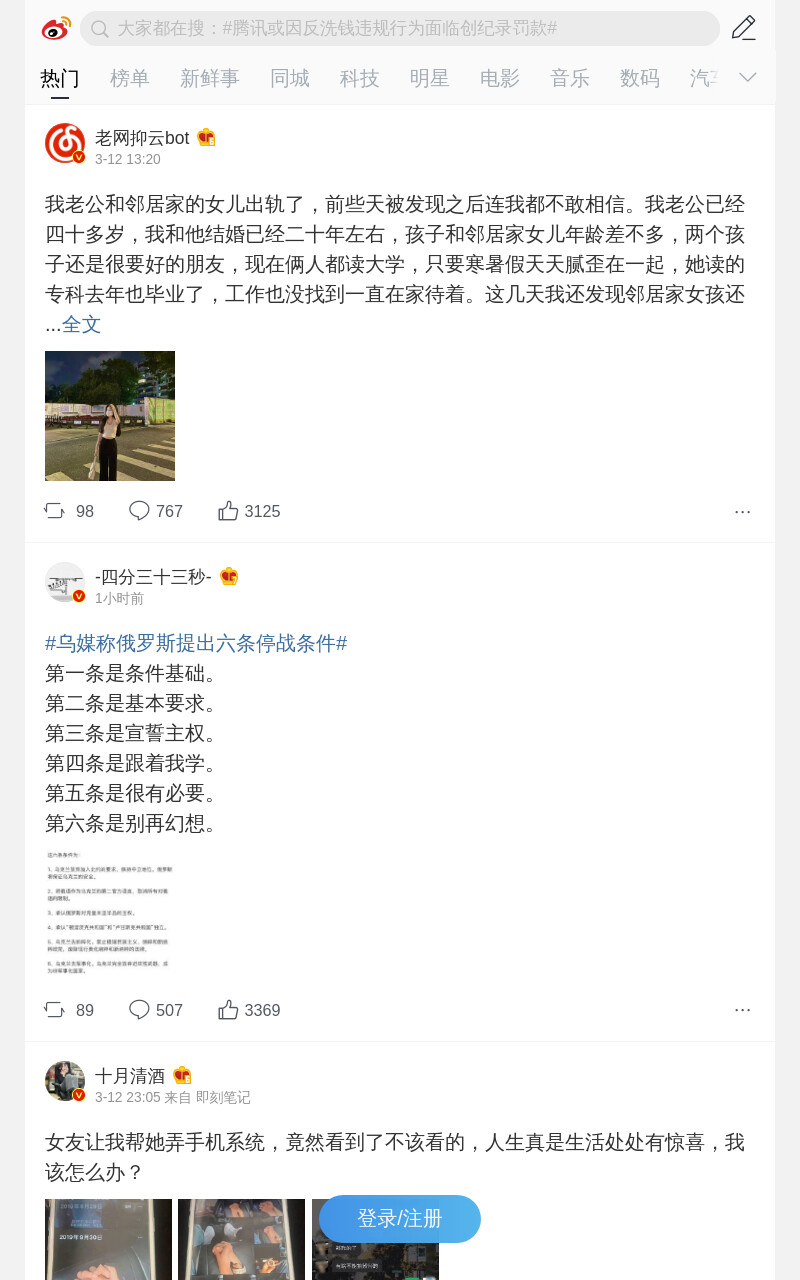Switch to the 新鲜事 tab
The width and height of the screenshot is (800, 1280).
point(210,78)
